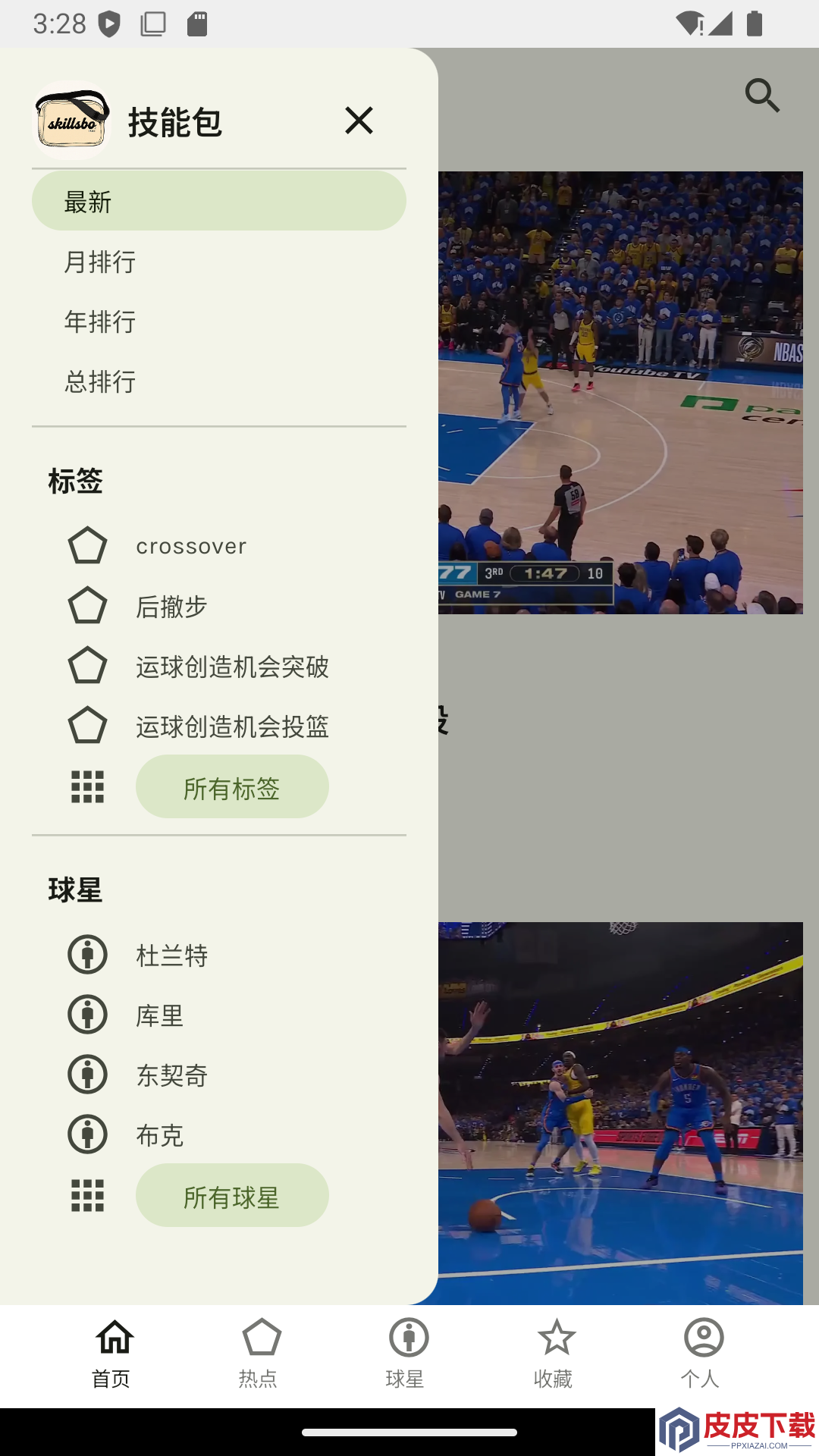Open the 年排行 ranking

(x=219, y=322)
